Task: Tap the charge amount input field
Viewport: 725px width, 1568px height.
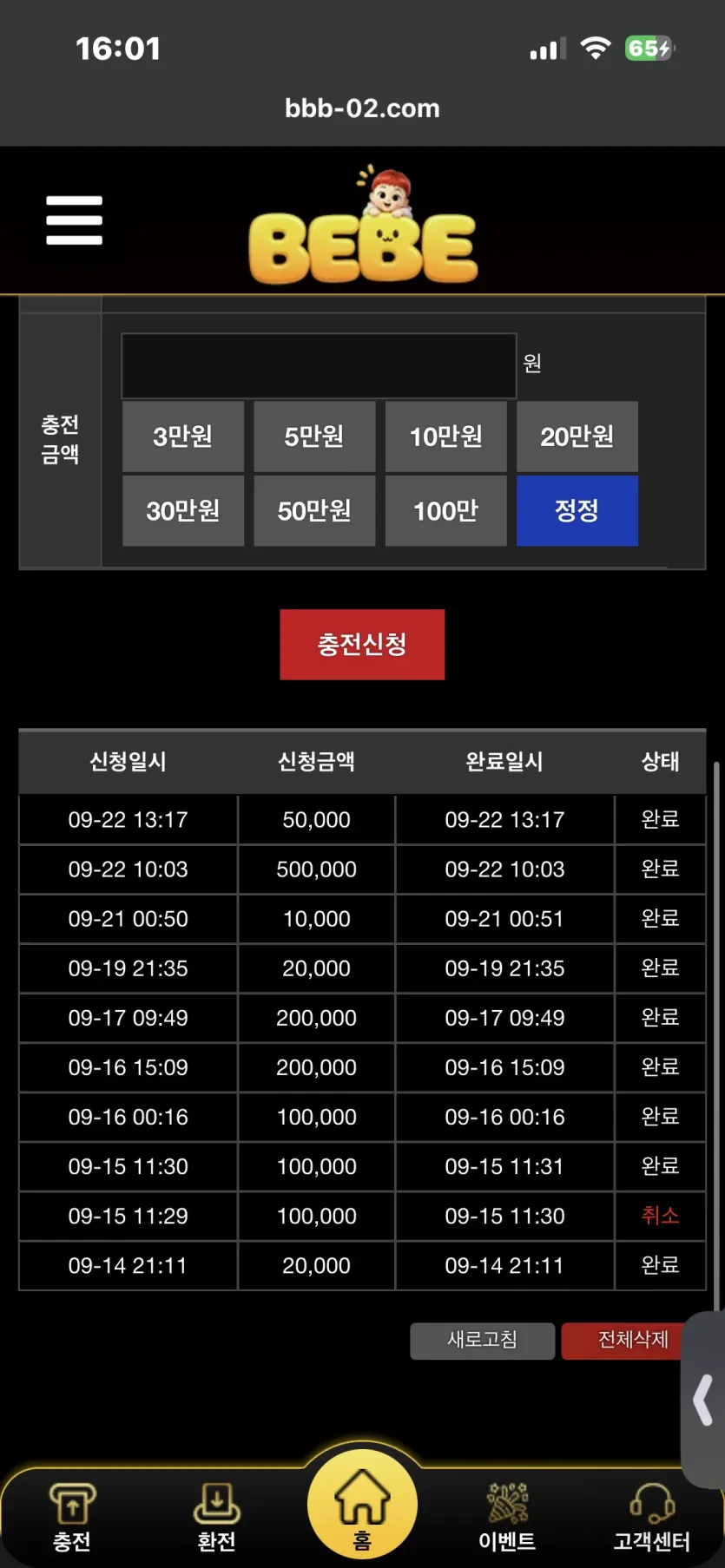Action: 319,366
